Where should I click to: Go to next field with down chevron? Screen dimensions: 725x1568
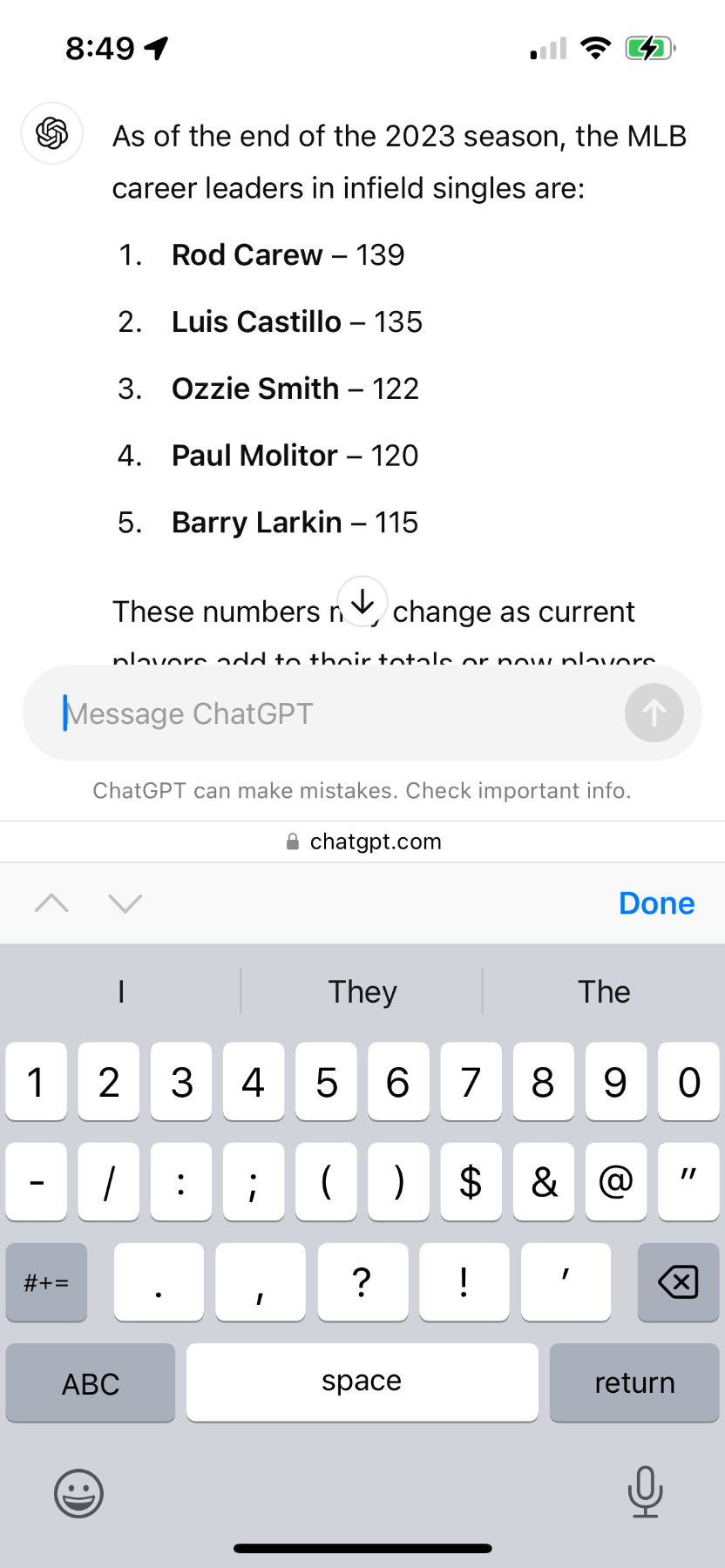click(x=125, y=902)
